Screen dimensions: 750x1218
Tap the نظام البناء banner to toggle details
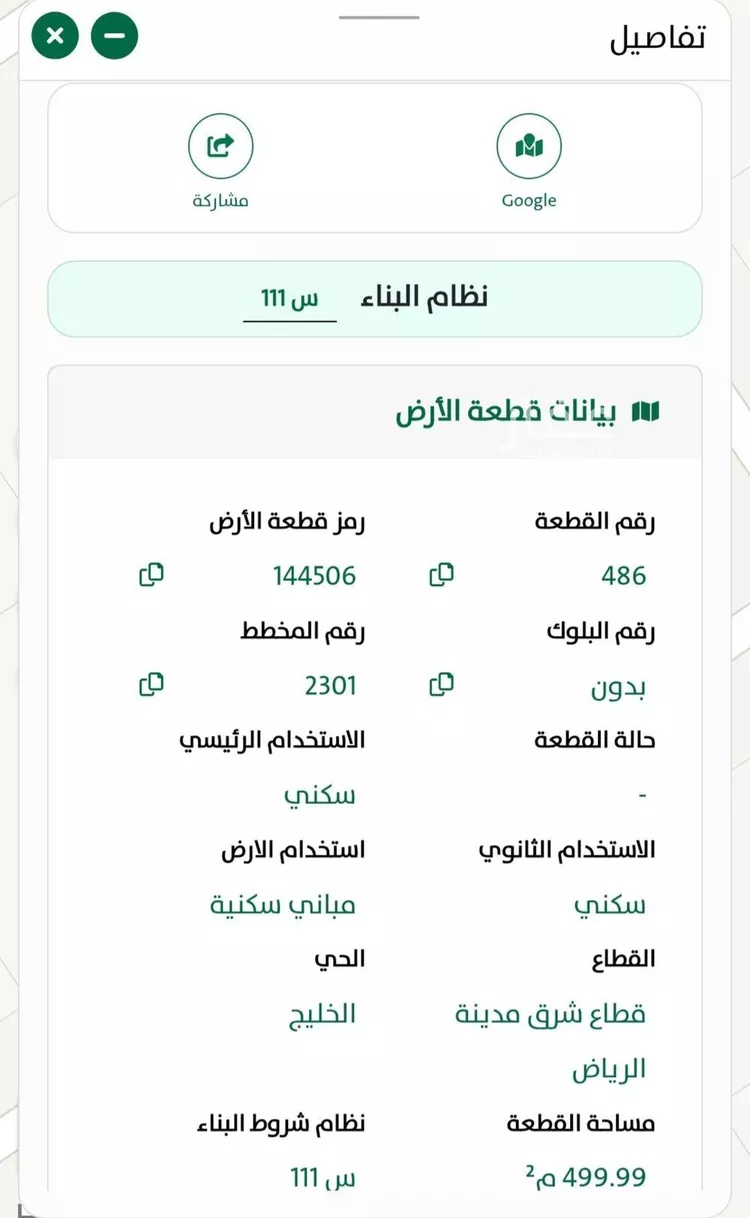point(375,296)
